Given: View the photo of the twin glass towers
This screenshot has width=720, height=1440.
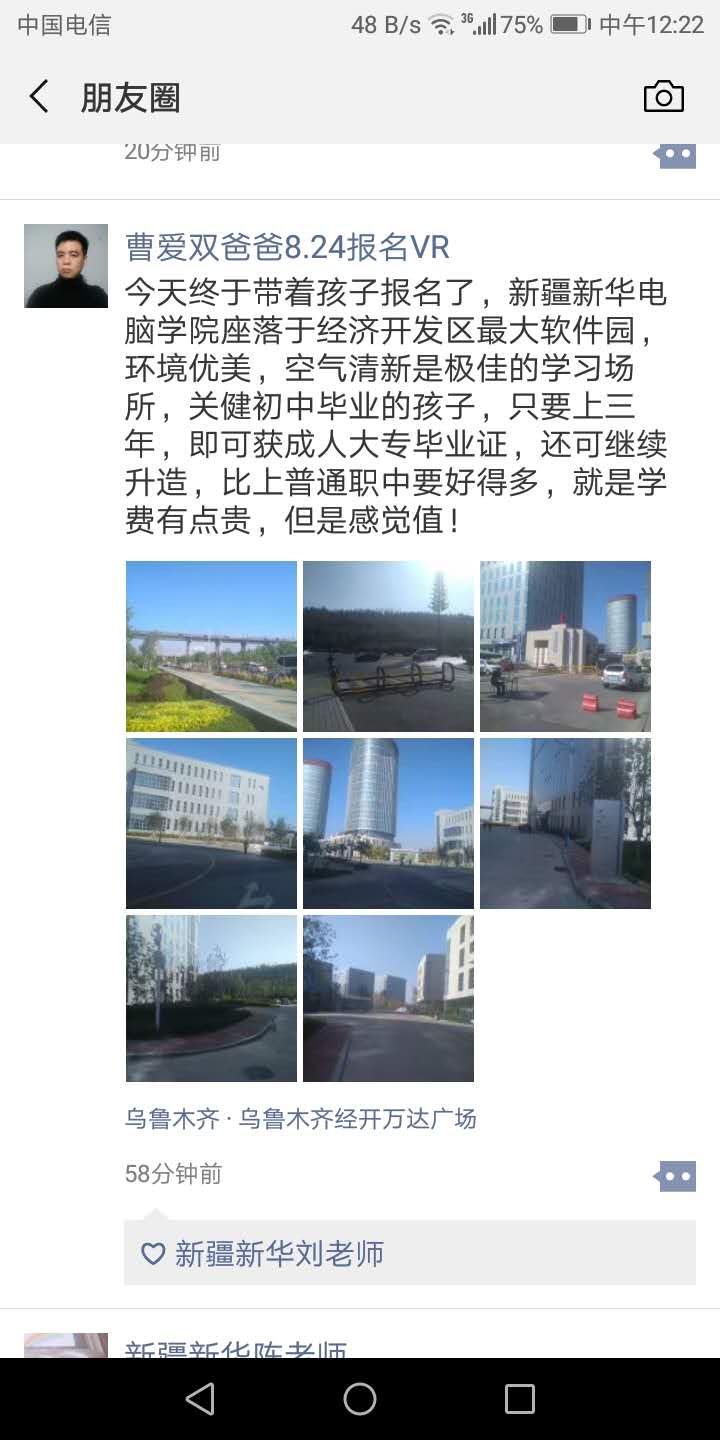Looking at the screenshot, I should (388, 823).
